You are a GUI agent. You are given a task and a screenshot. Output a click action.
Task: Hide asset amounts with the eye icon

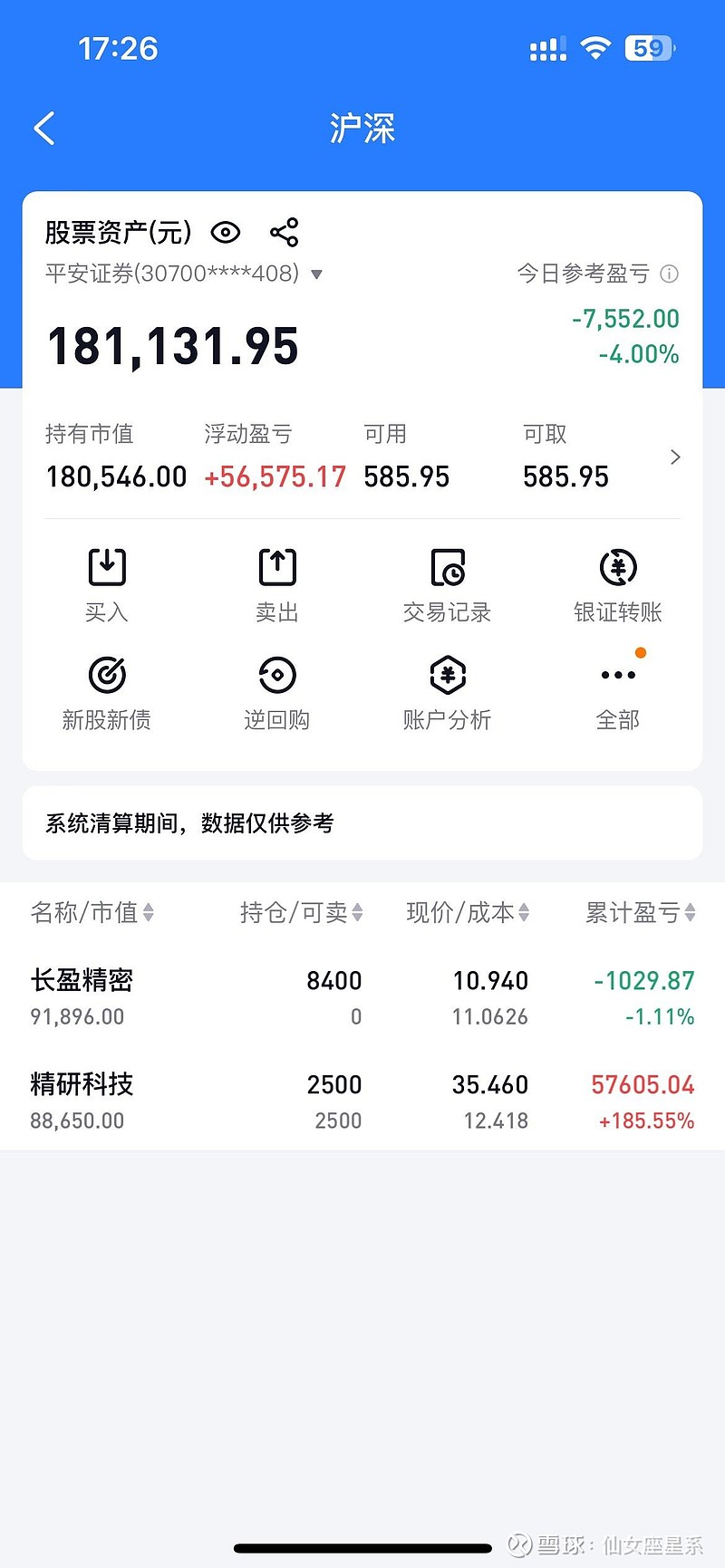226,233
